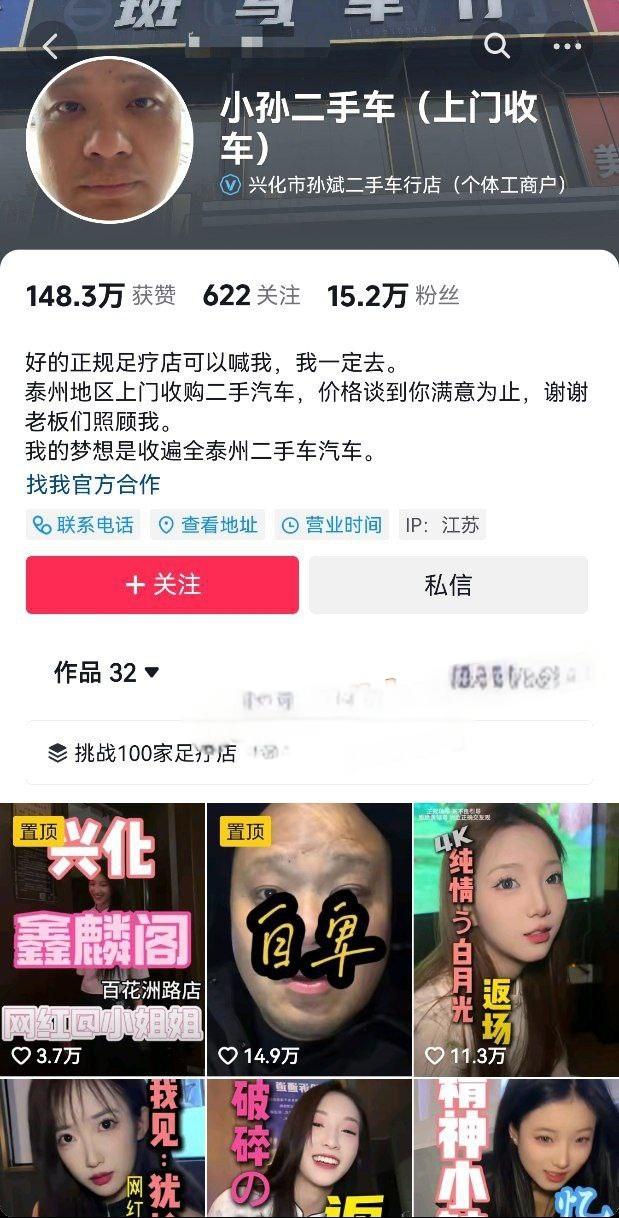
Task: Check the 营业时间 chip
Action: tap(332, 525)
